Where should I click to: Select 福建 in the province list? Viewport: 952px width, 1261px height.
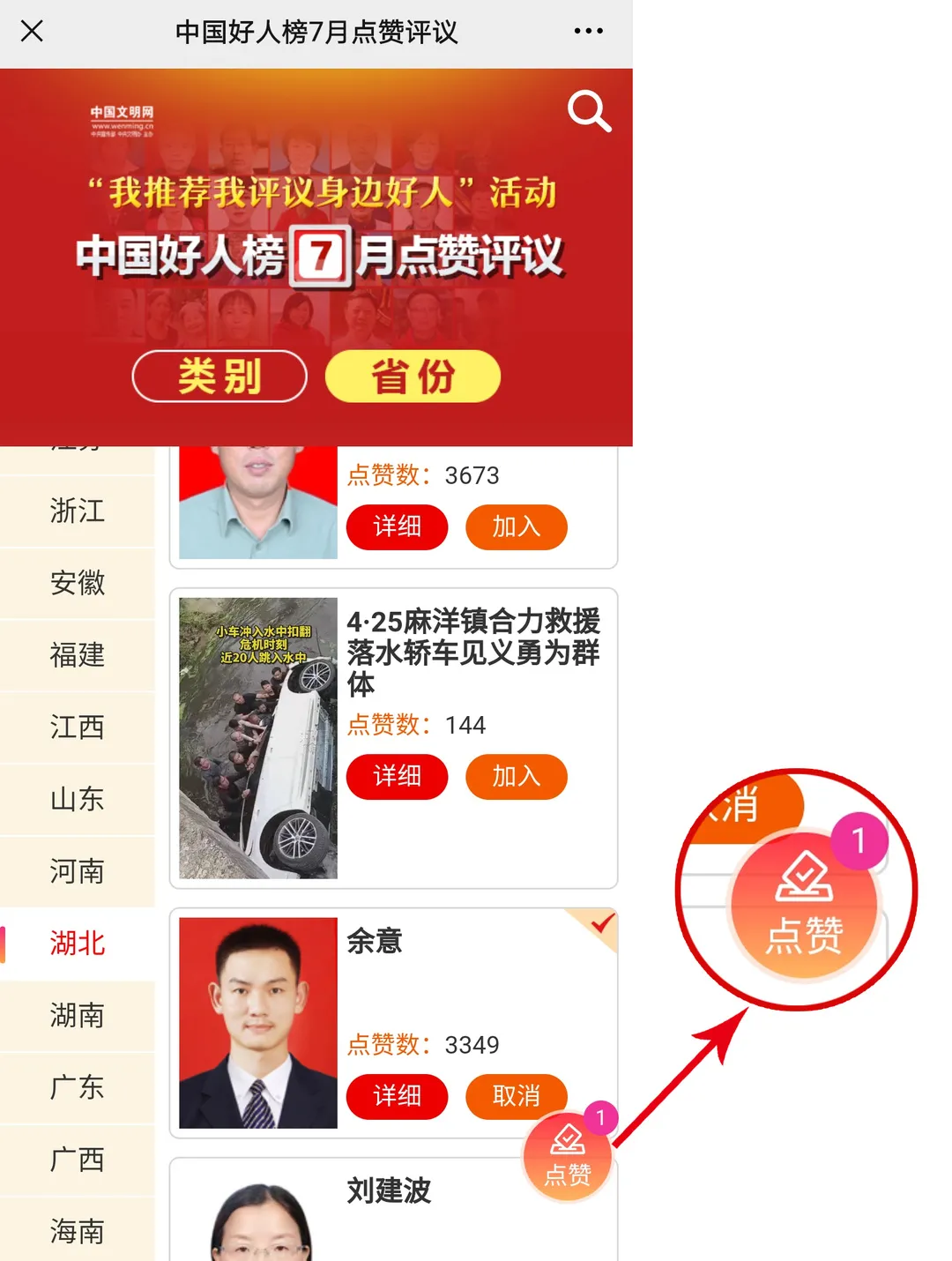pyautogui.click(x=78, y=655)
